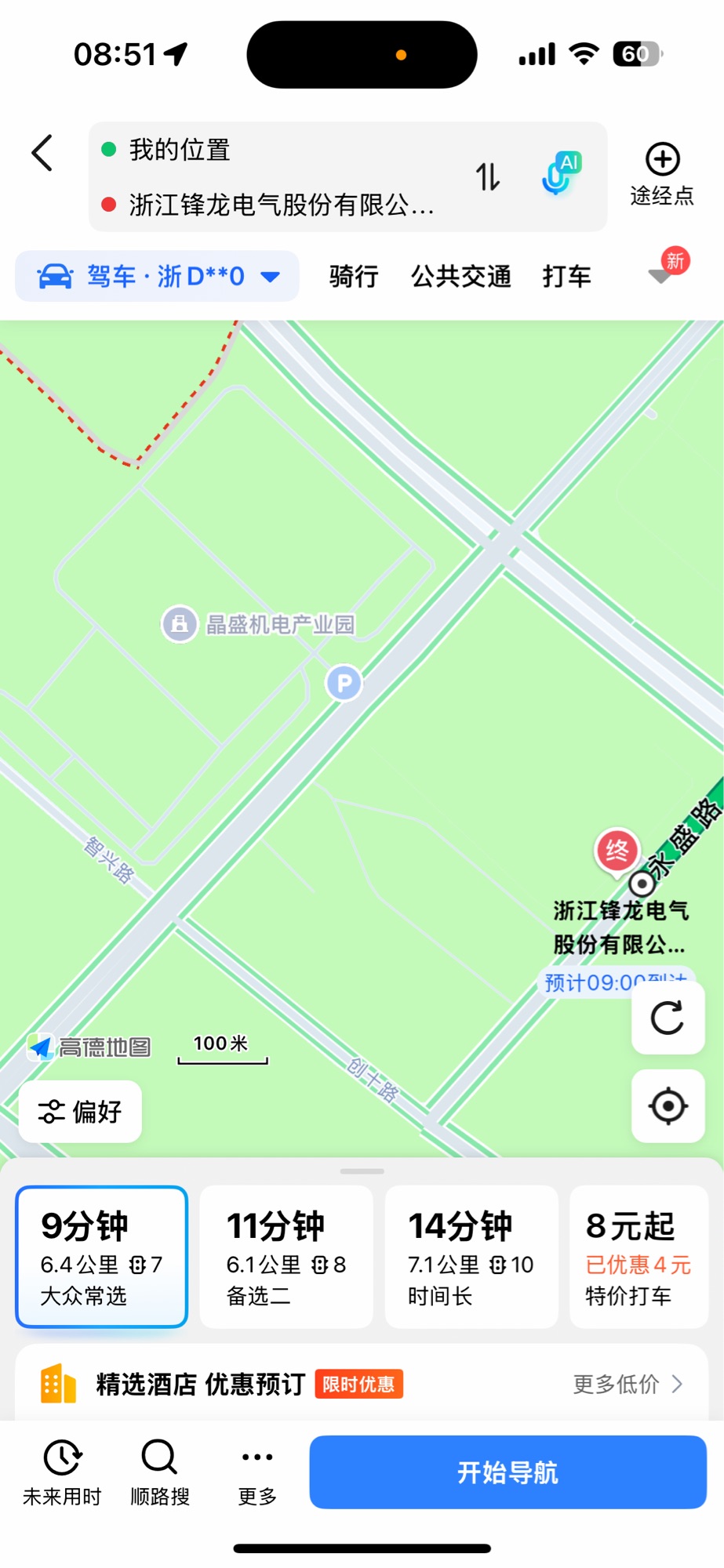Open the 8元起 特价打车 option

639,1257
